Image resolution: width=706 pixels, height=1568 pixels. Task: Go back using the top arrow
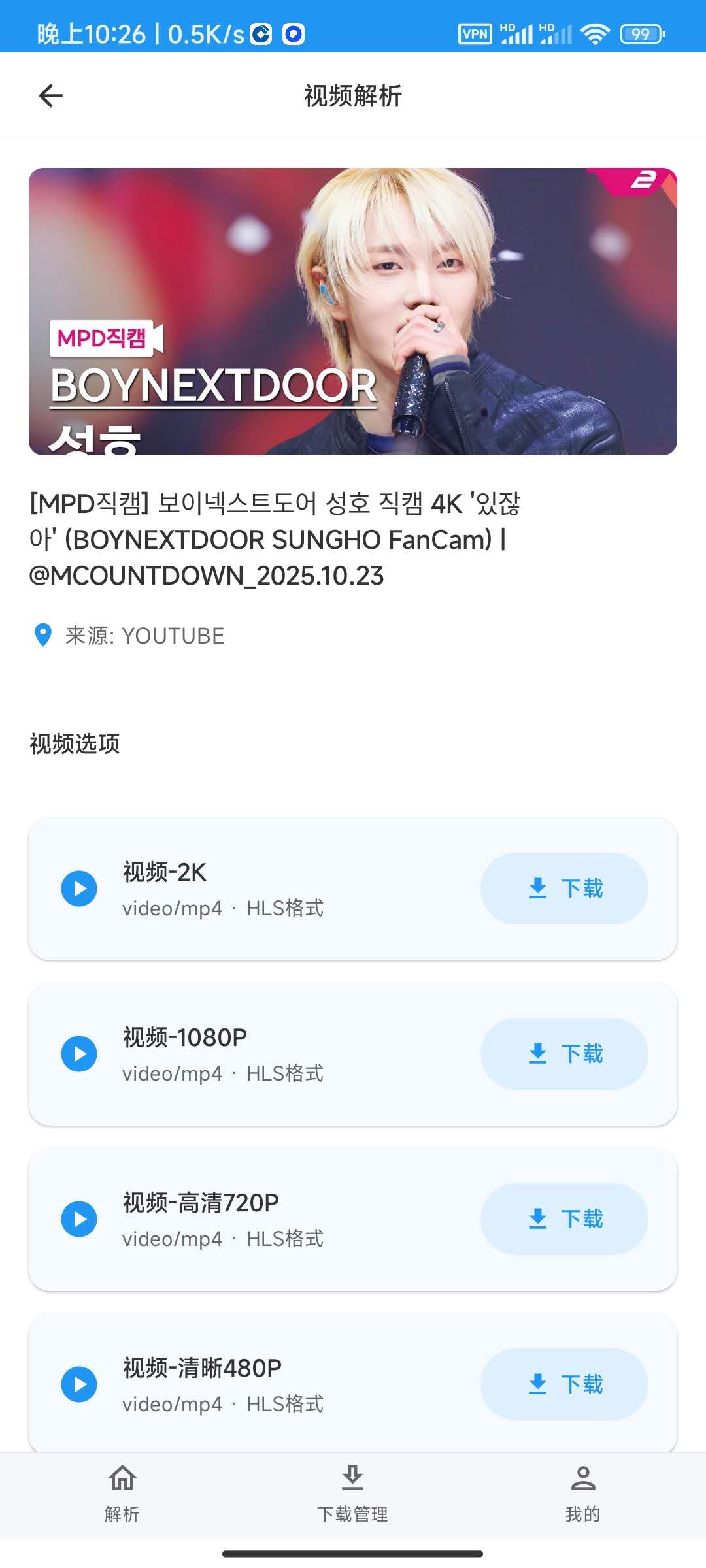tap(50, 96)
